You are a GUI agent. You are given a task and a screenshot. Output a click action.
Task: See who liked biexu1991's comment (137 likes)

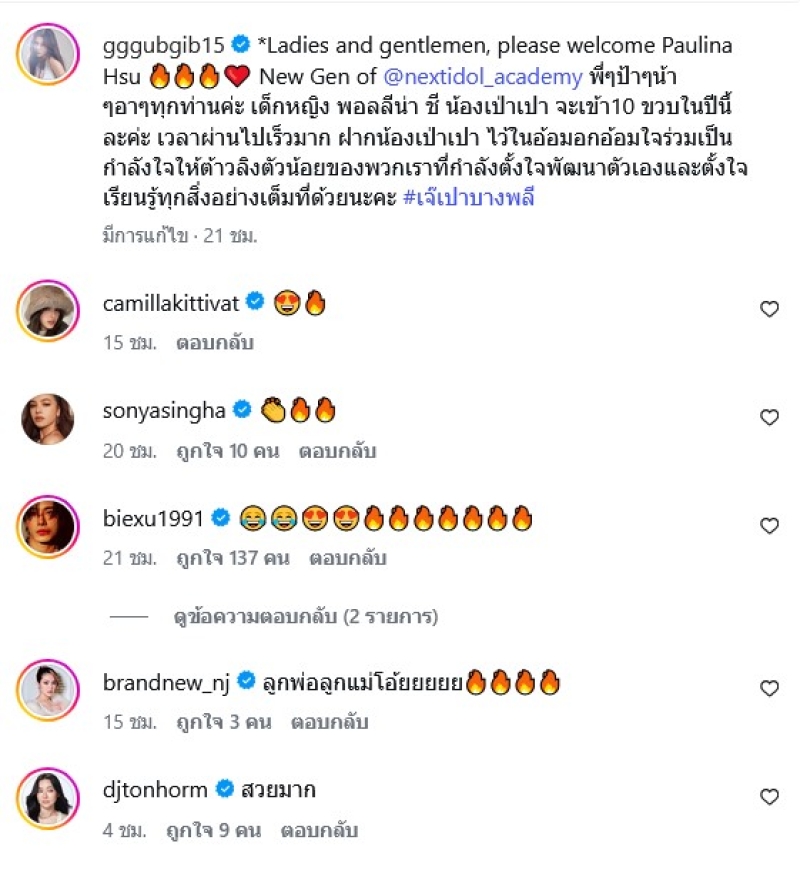(x=233, y=559)
